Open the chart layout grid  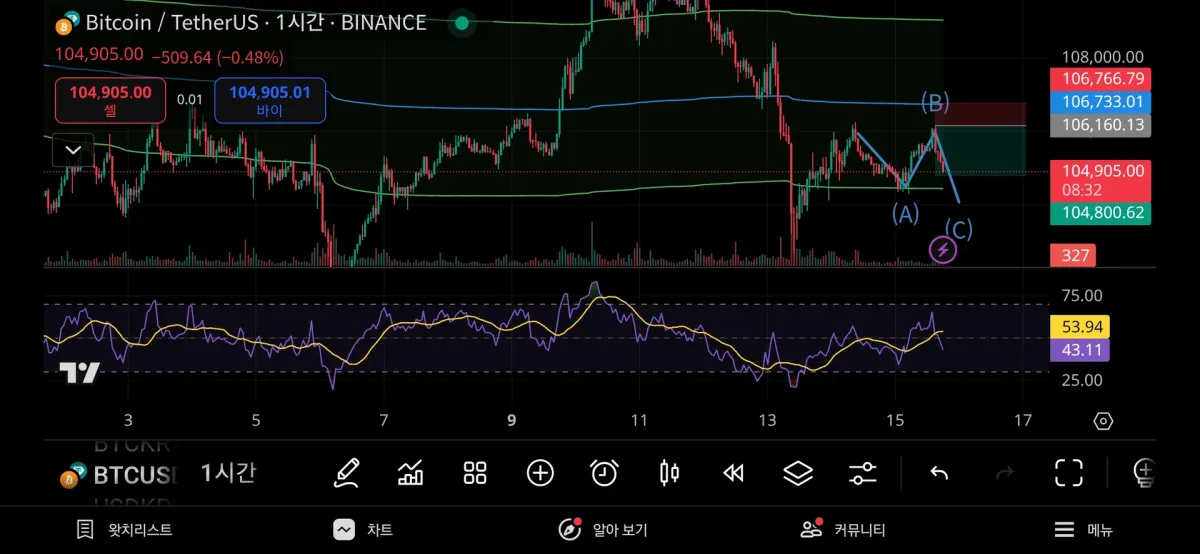pyautogui.click(x=475, y=472)
